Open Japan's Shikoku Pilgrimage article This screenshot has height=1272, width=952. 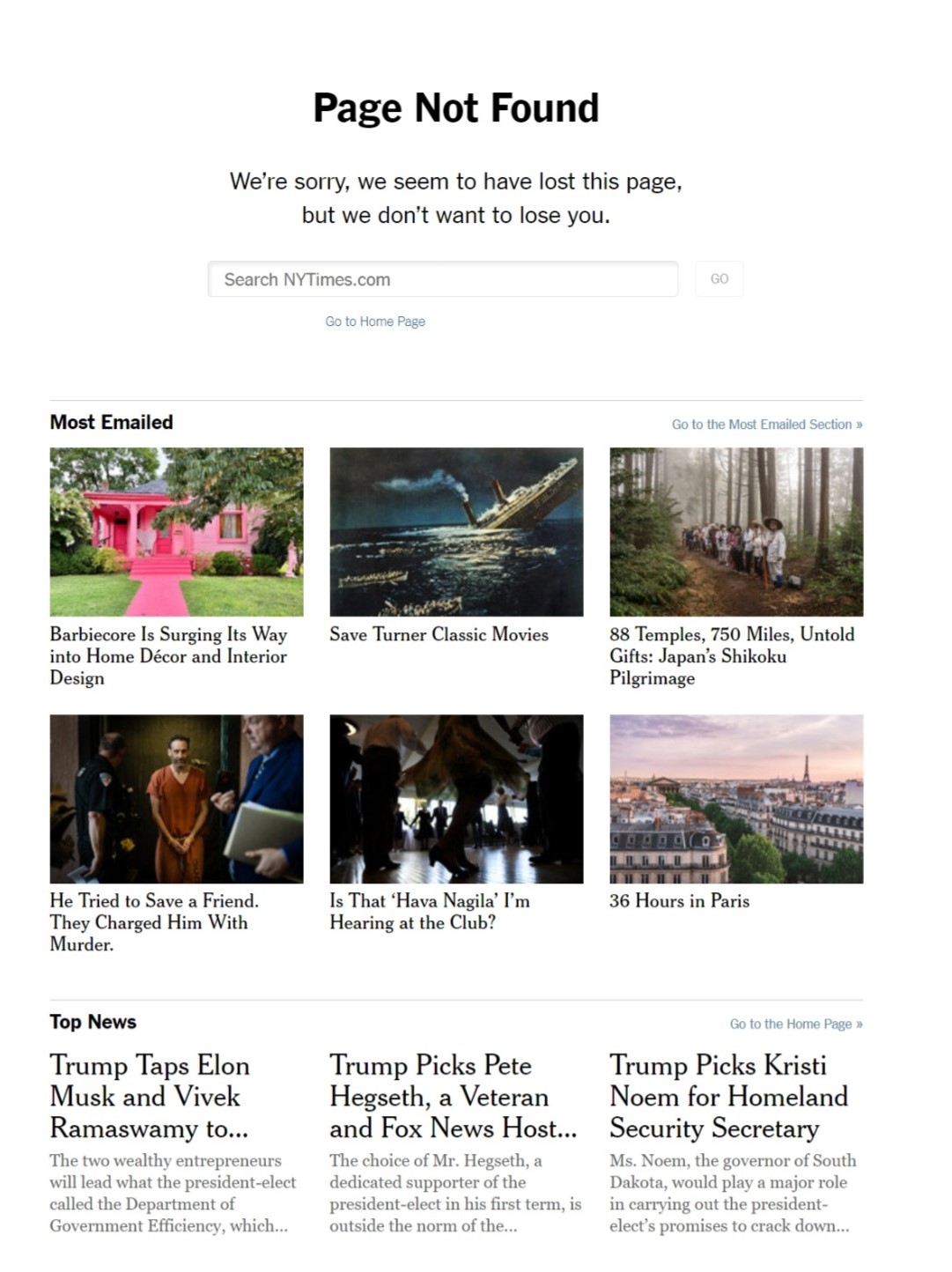[x=731, y=655]
